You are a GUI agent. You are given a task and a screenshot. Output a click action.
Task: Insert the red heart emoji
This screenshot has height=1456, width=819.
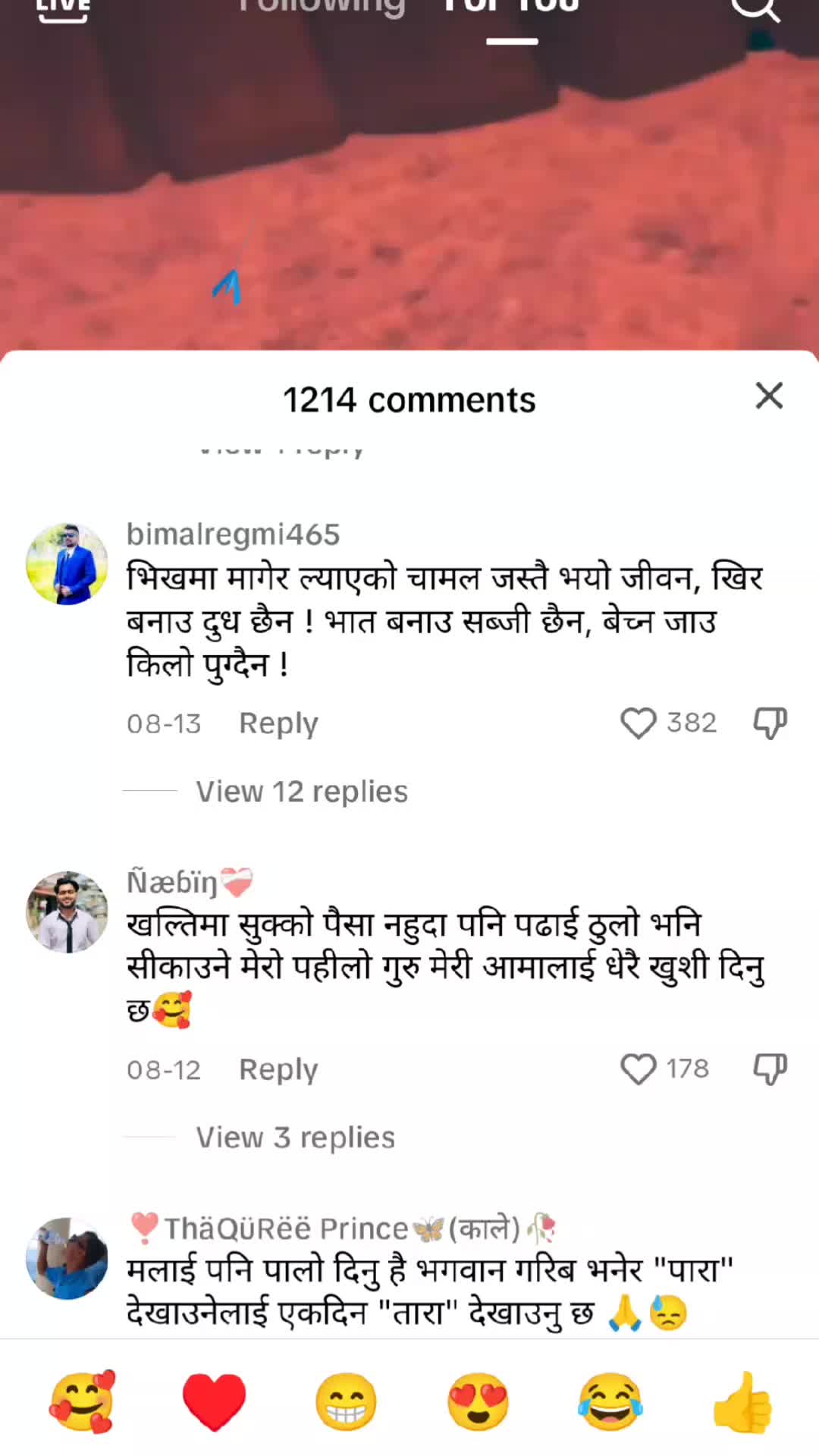click(x=215, y=1401)
